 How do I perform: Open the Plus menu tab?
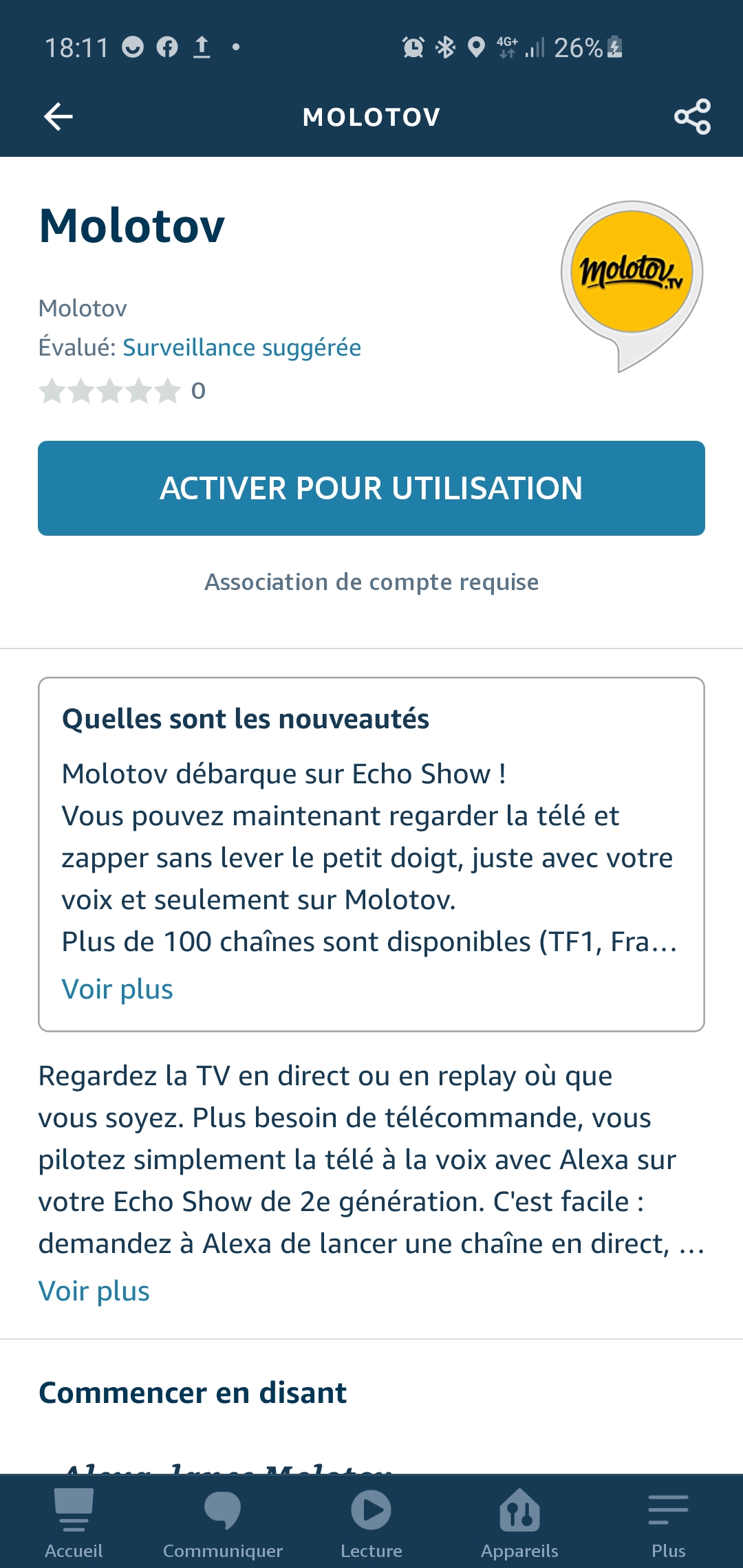click(668, 1522)
